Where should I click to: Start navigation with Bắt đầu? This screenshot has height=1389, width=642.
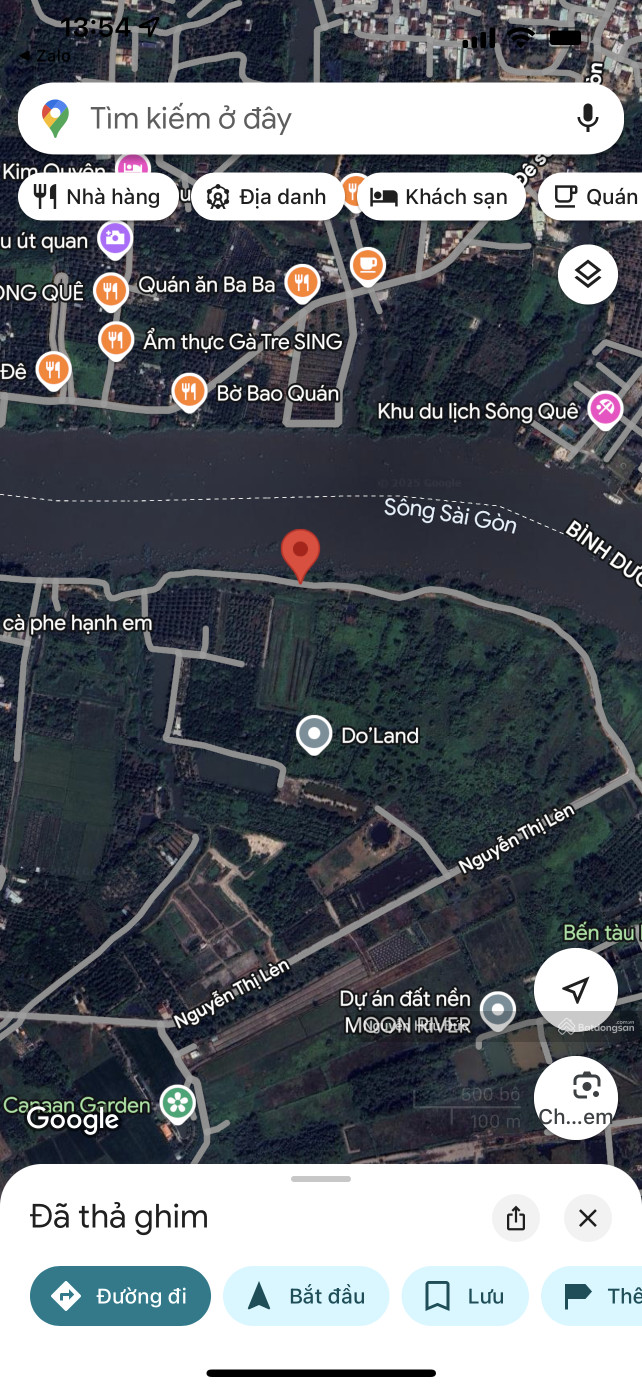click(306, 1296)
